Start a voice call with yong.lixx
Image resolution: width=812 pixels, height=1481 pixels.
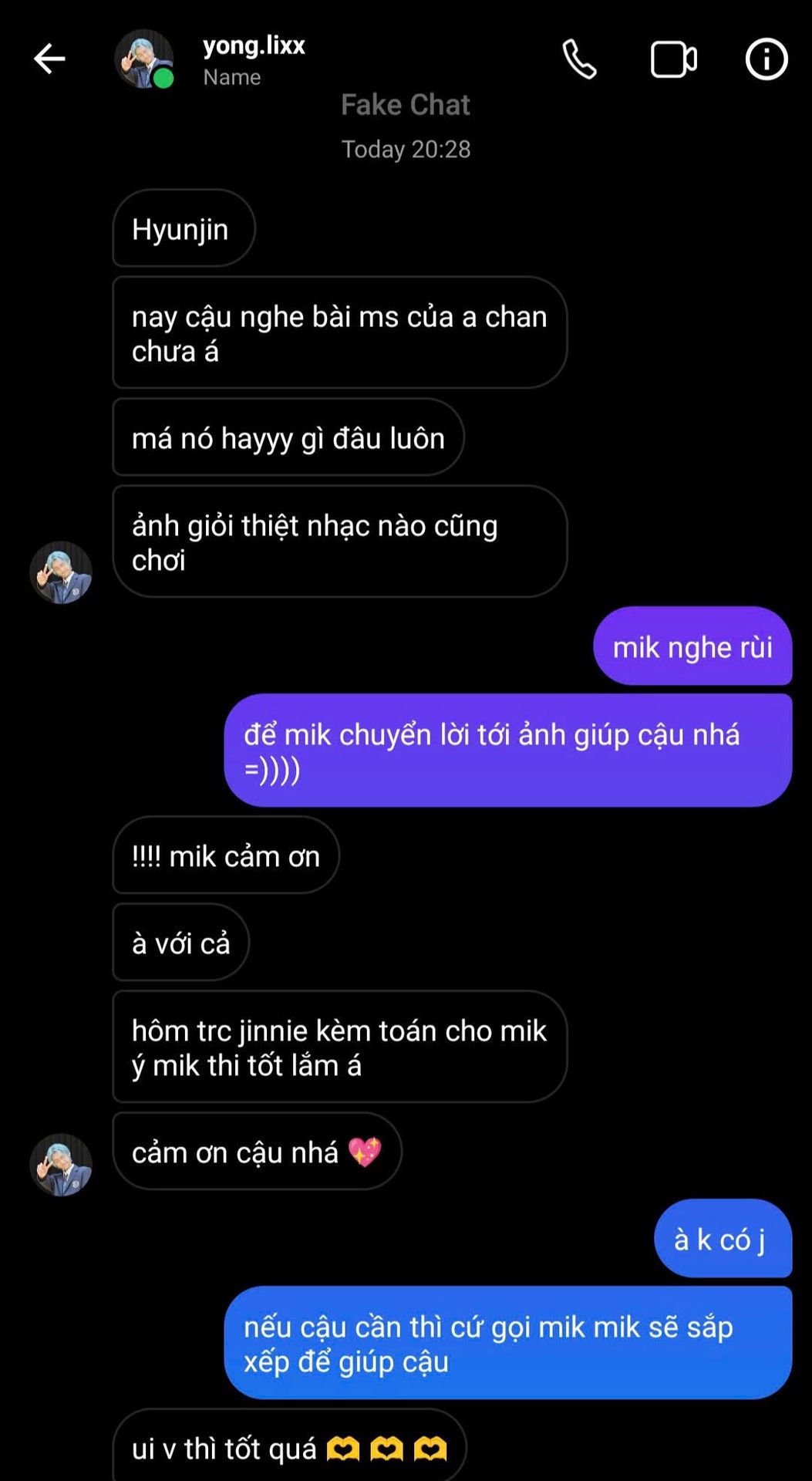(x=579, y=59)
